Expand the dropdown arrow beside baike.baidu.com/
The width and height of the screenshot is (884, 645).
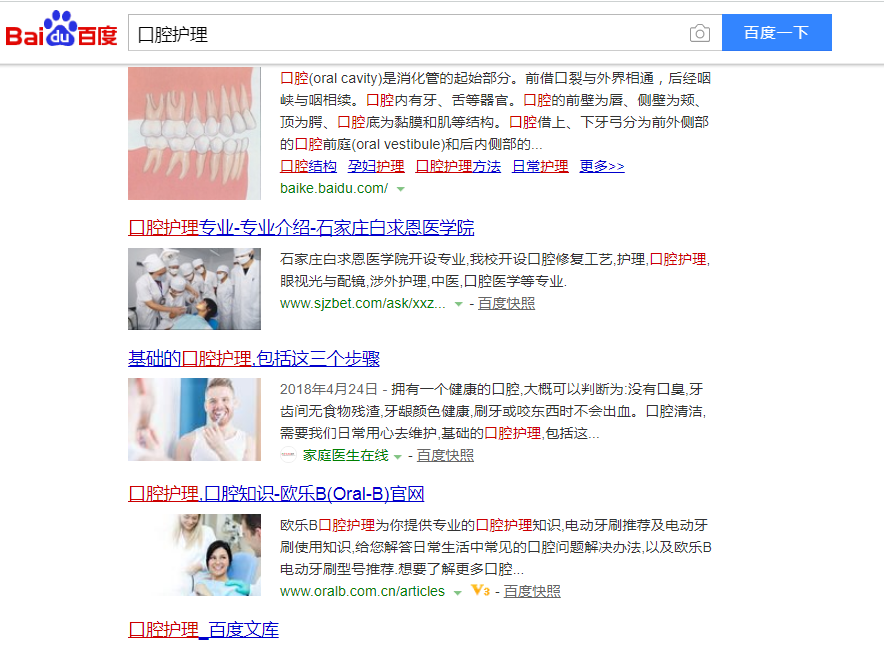point(400,189)
